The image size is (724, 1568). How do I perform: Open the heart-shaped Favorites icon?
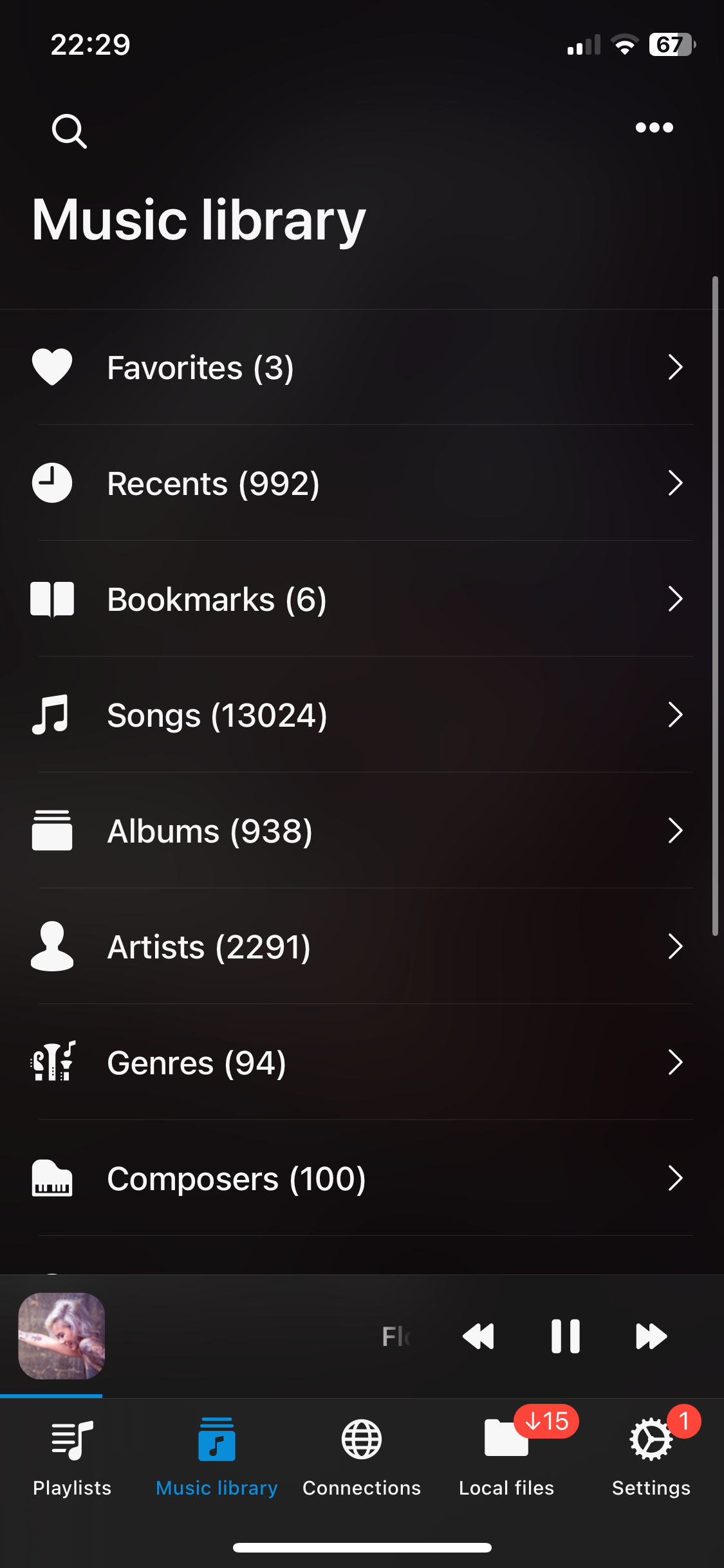pos(51,367)
